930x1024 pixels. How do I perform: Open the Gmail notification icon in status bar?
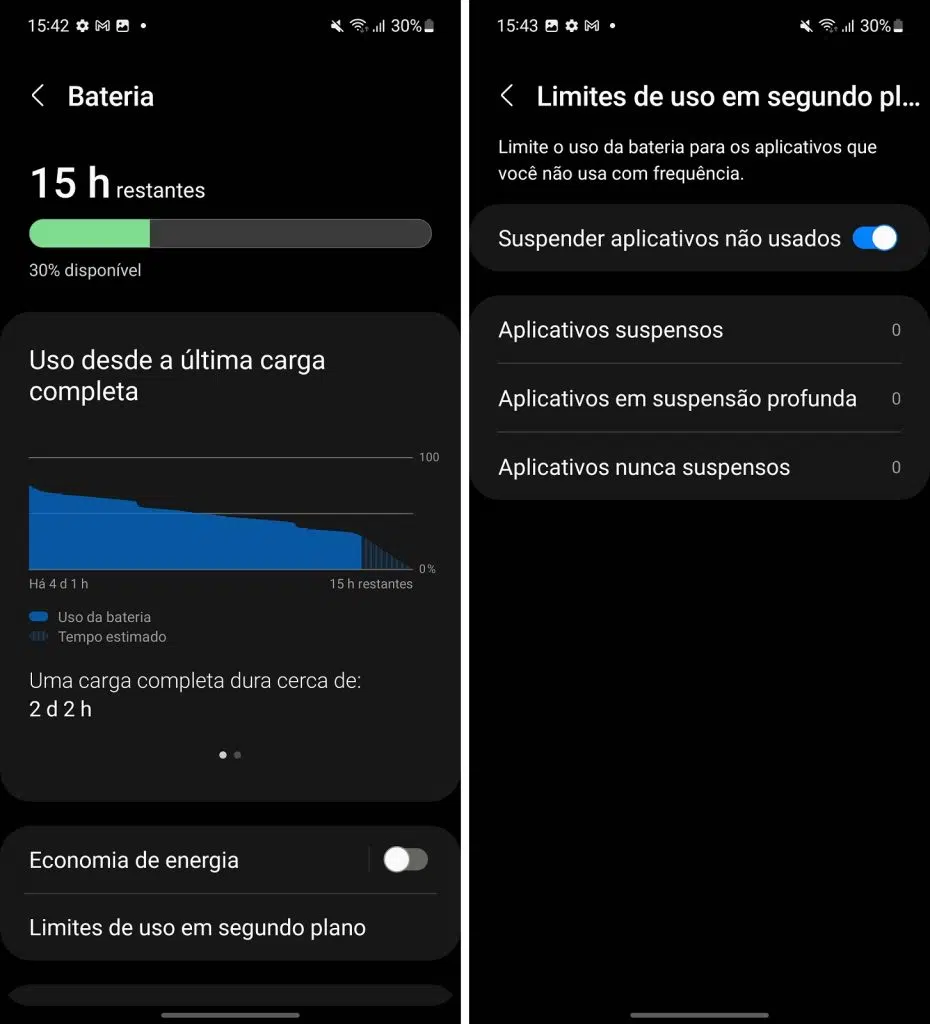tap(104, 25)
